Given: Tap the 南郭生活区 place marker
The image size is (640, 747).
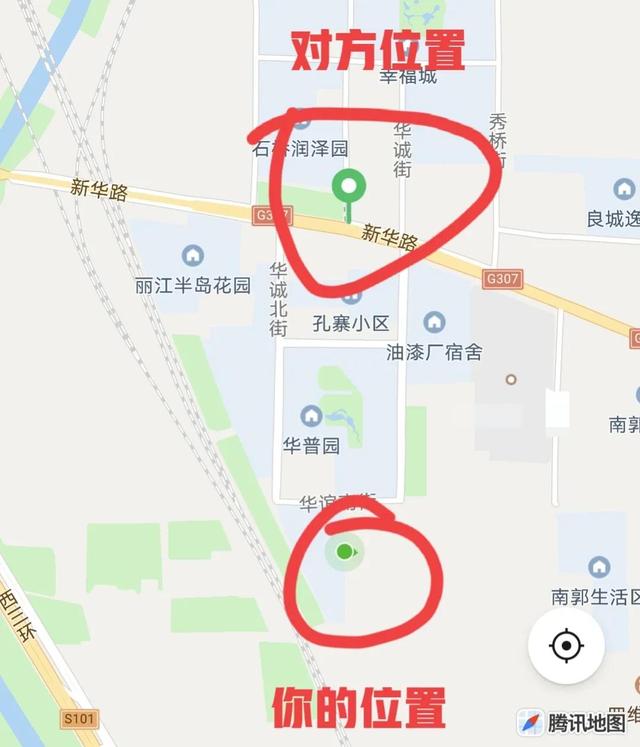Looking at the screenshot, I should point(599,567).
